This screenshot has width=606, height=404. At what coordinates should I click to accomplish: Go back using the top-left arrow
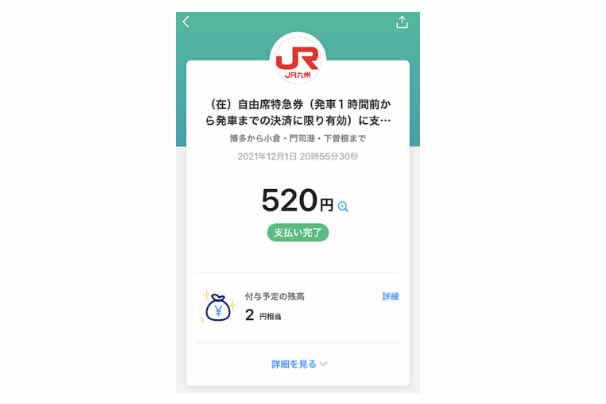pos(186,22)
